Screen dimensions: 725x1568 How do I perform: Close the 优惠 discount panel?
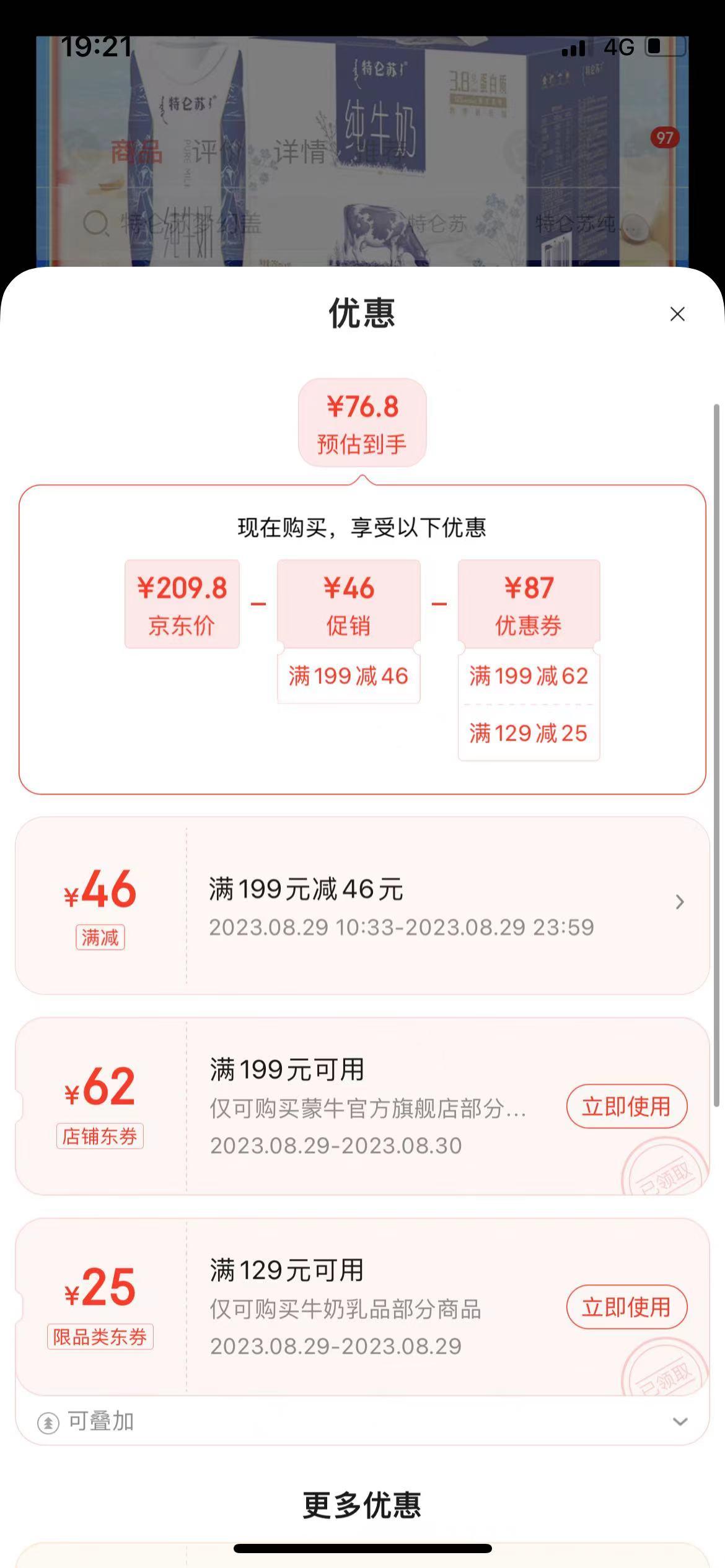coord(677,314)
